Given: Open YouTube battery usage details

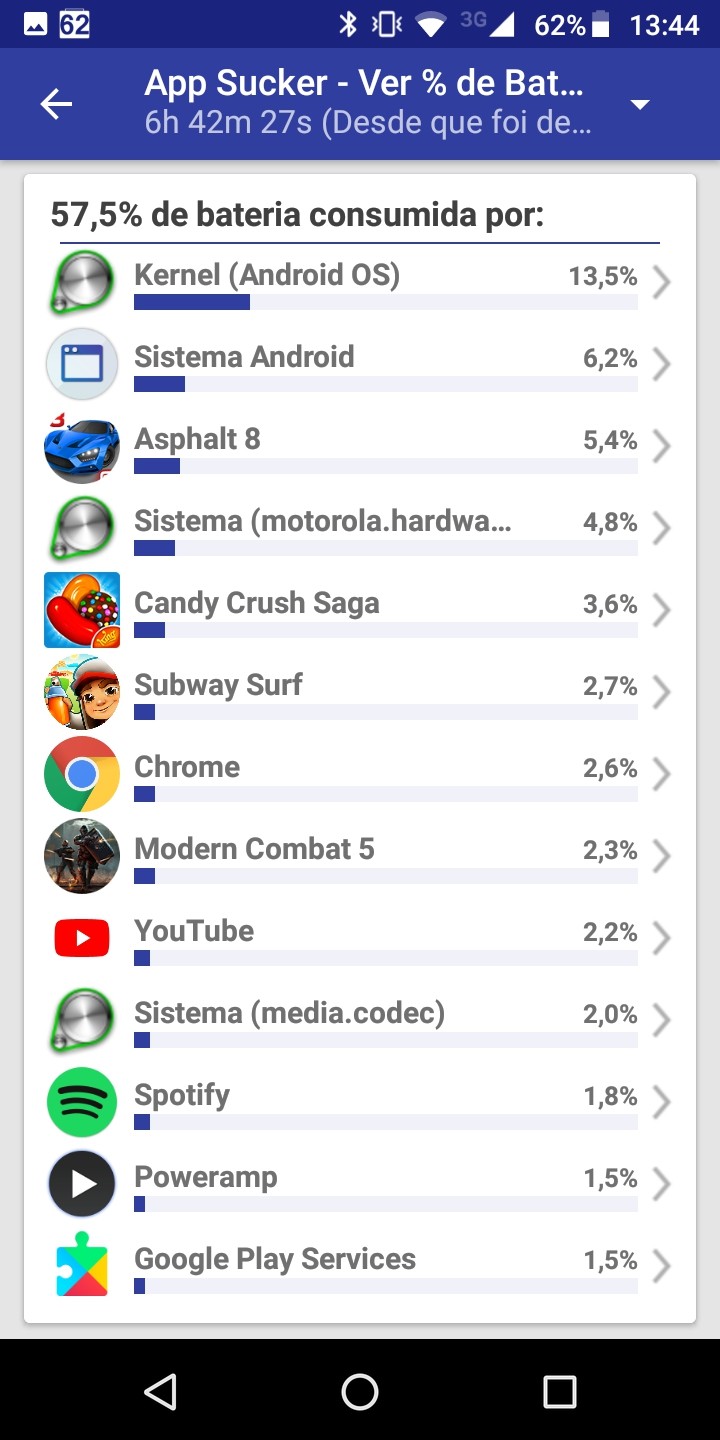Looking at the screenshot, I should click(360, 940).
